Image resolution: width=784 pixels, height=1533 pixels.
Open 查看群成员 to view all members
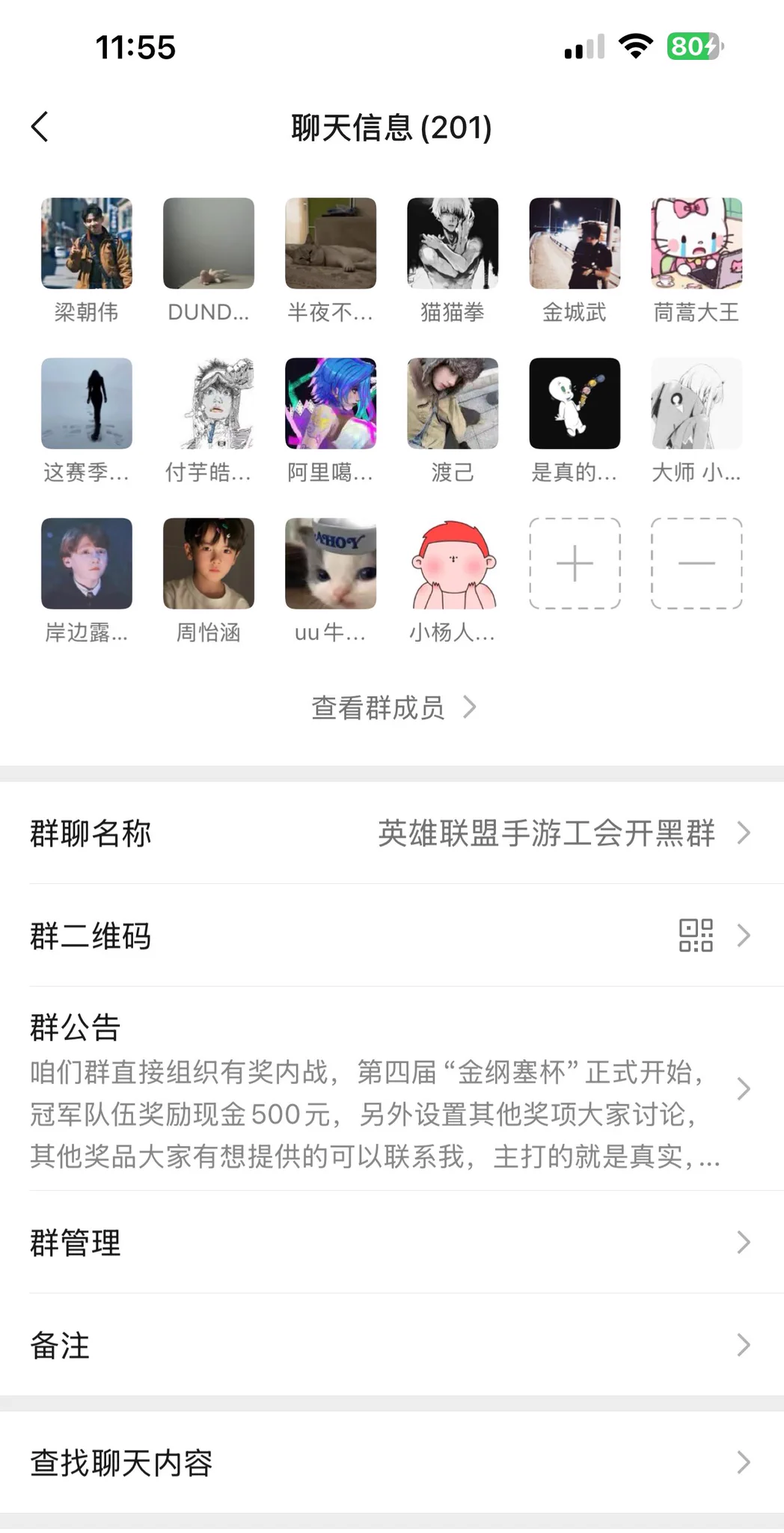[x=392, y=707]
